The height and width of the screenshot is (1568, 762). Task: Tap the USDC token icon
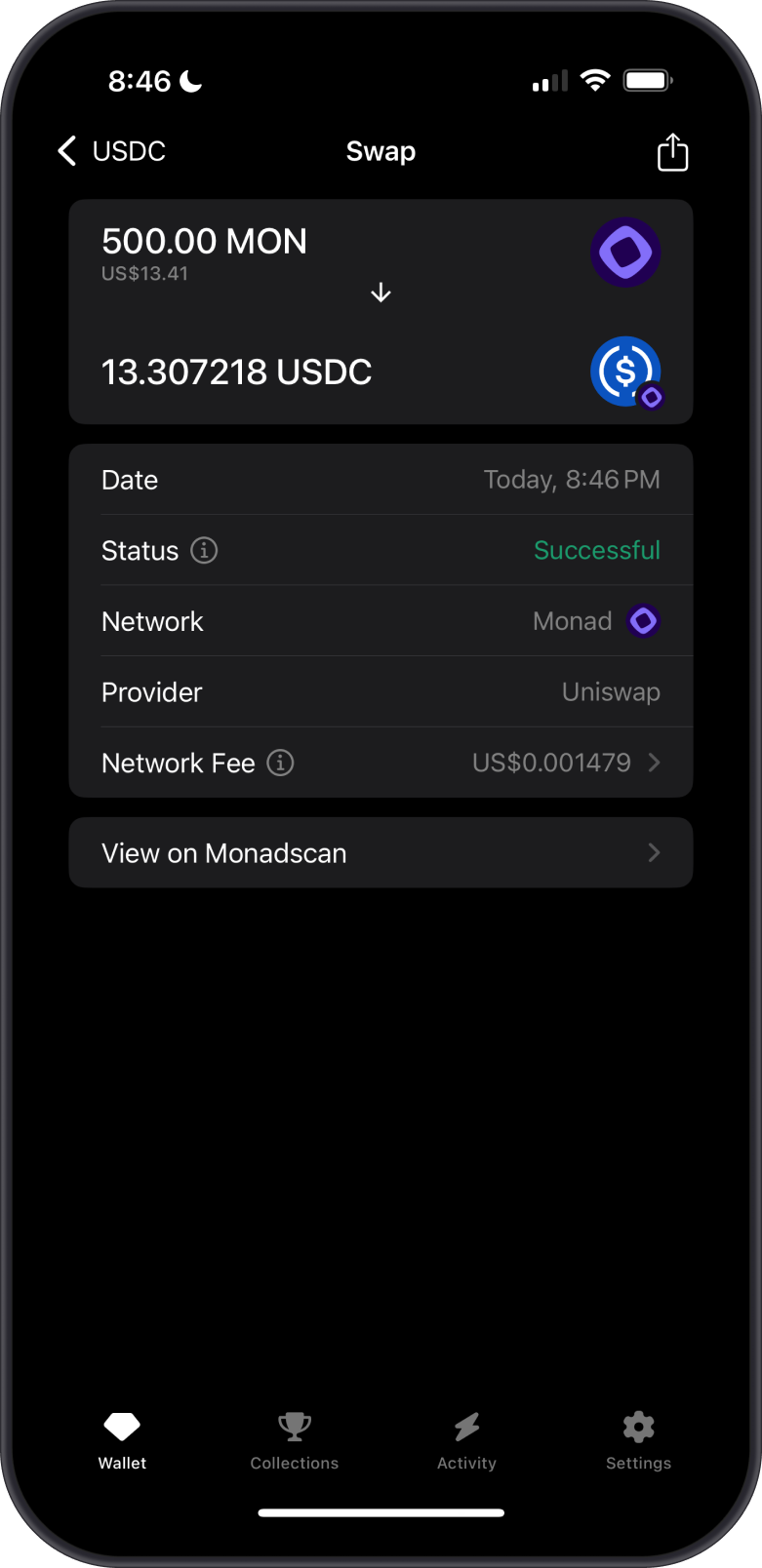[x=625, y=372]
